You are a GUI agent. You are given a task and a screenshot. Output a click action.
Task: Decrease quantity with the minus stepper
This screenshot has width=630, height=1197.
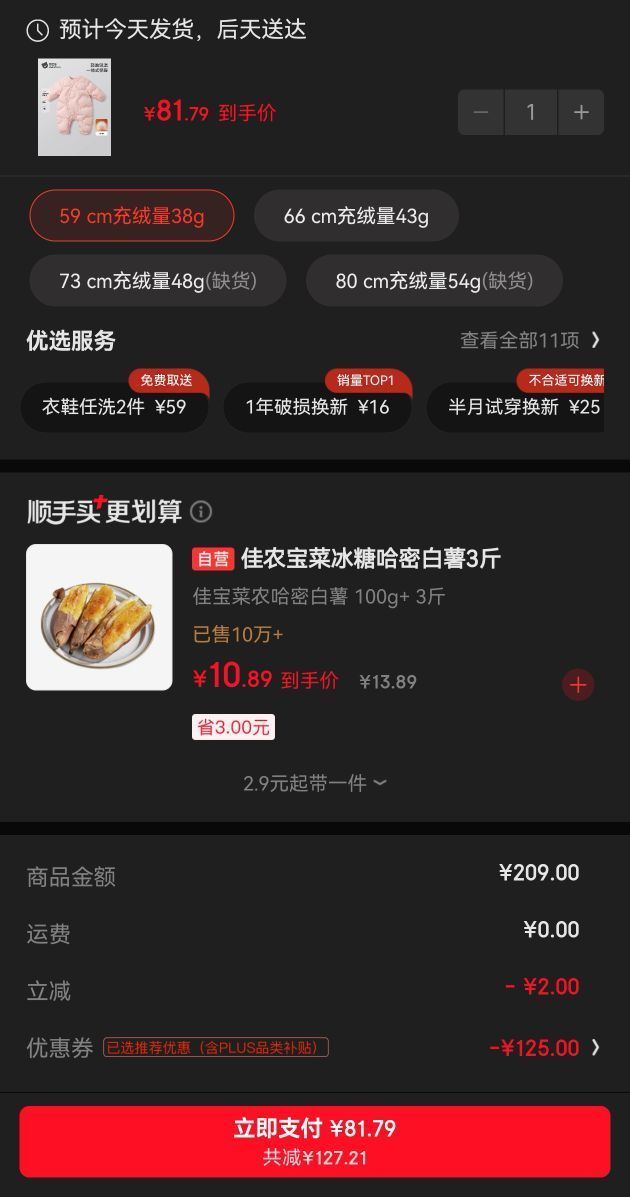[x=480, y=112]
